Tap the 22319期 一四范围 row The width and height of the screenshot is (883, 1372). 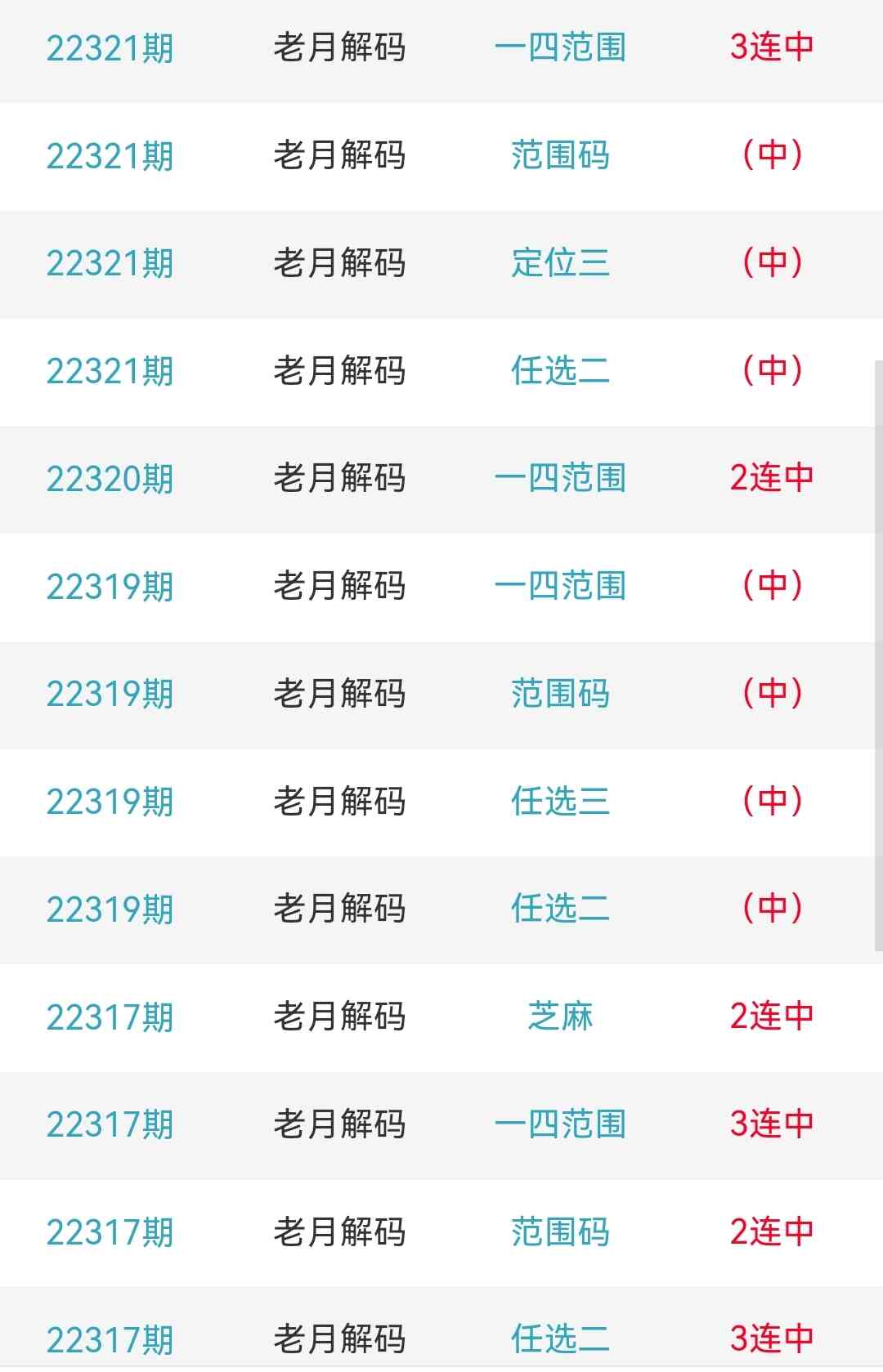tap(560, 586)
